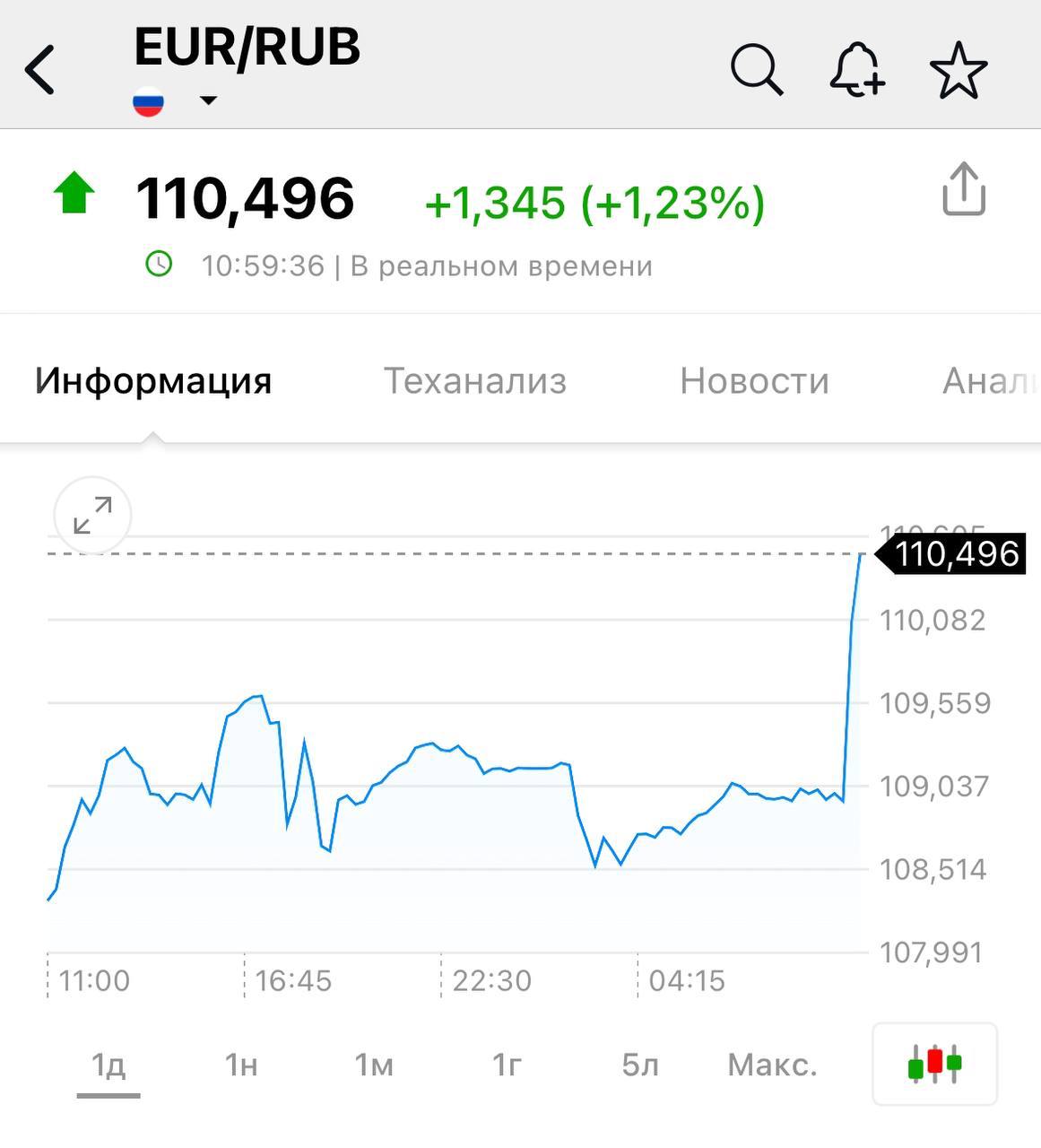Screen dimensions: 1041x1148
Task: Expand the exchange dropdown under EUR/RUB
Action: coord(208,100)
